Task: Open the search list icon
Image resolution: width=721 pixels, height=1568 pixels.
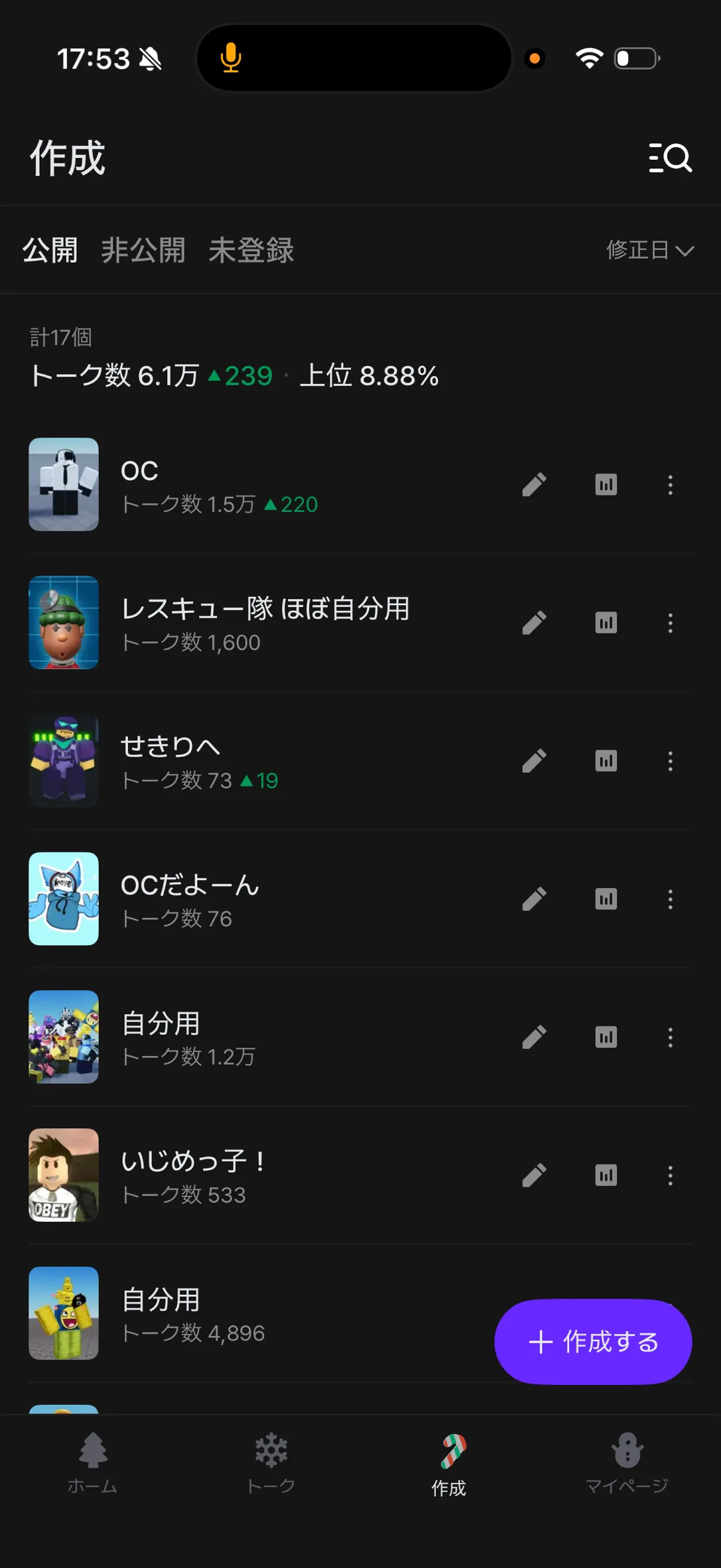Action: pyautogui.click(x=670, y=158)
